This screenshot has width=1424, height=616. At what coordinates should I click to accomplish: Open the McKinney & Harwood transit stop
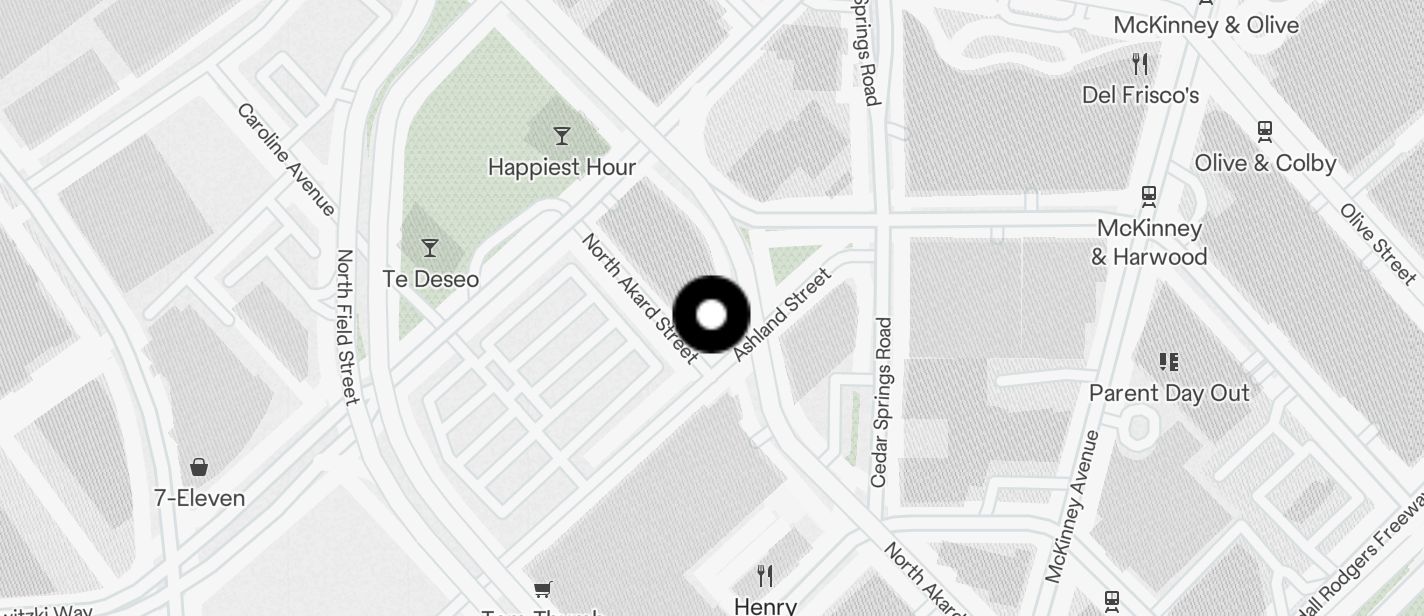1149,196
